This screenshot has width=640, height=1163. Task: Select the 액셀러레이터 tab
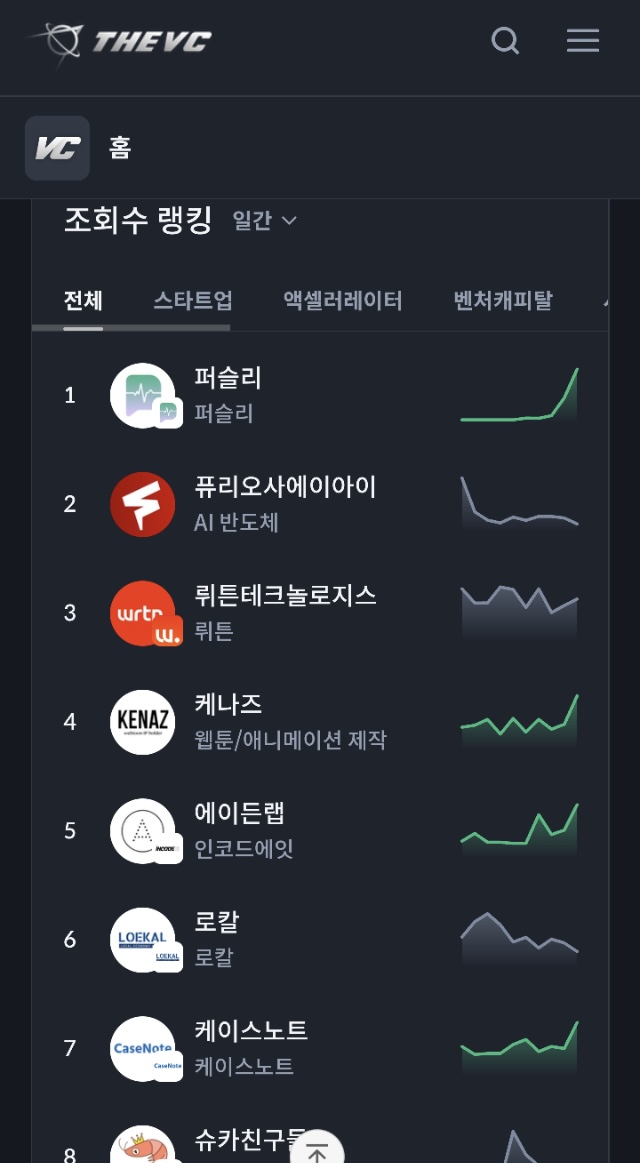343,301
